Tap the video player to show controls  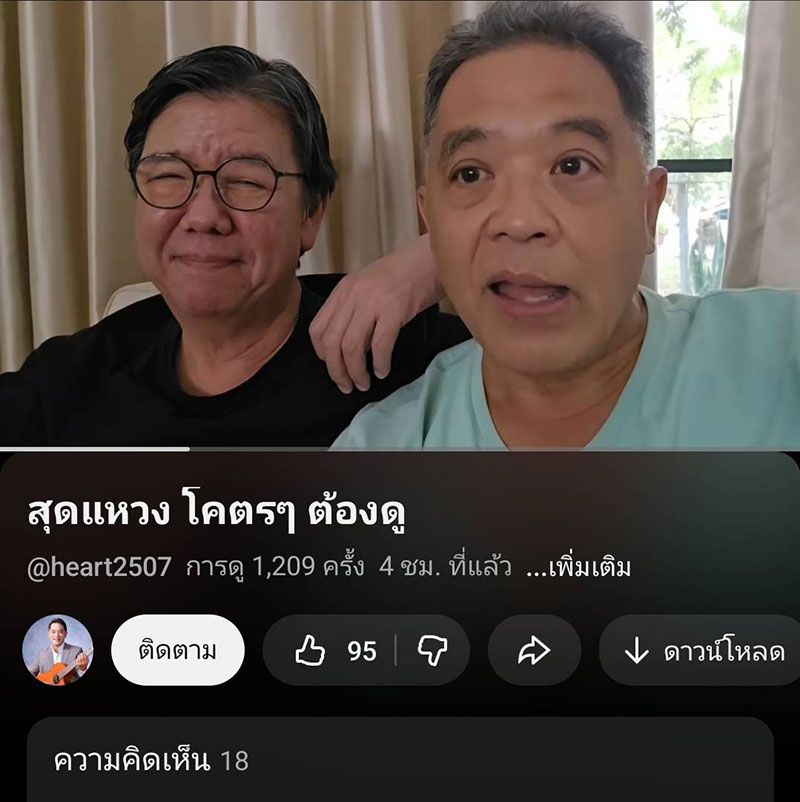400,225
